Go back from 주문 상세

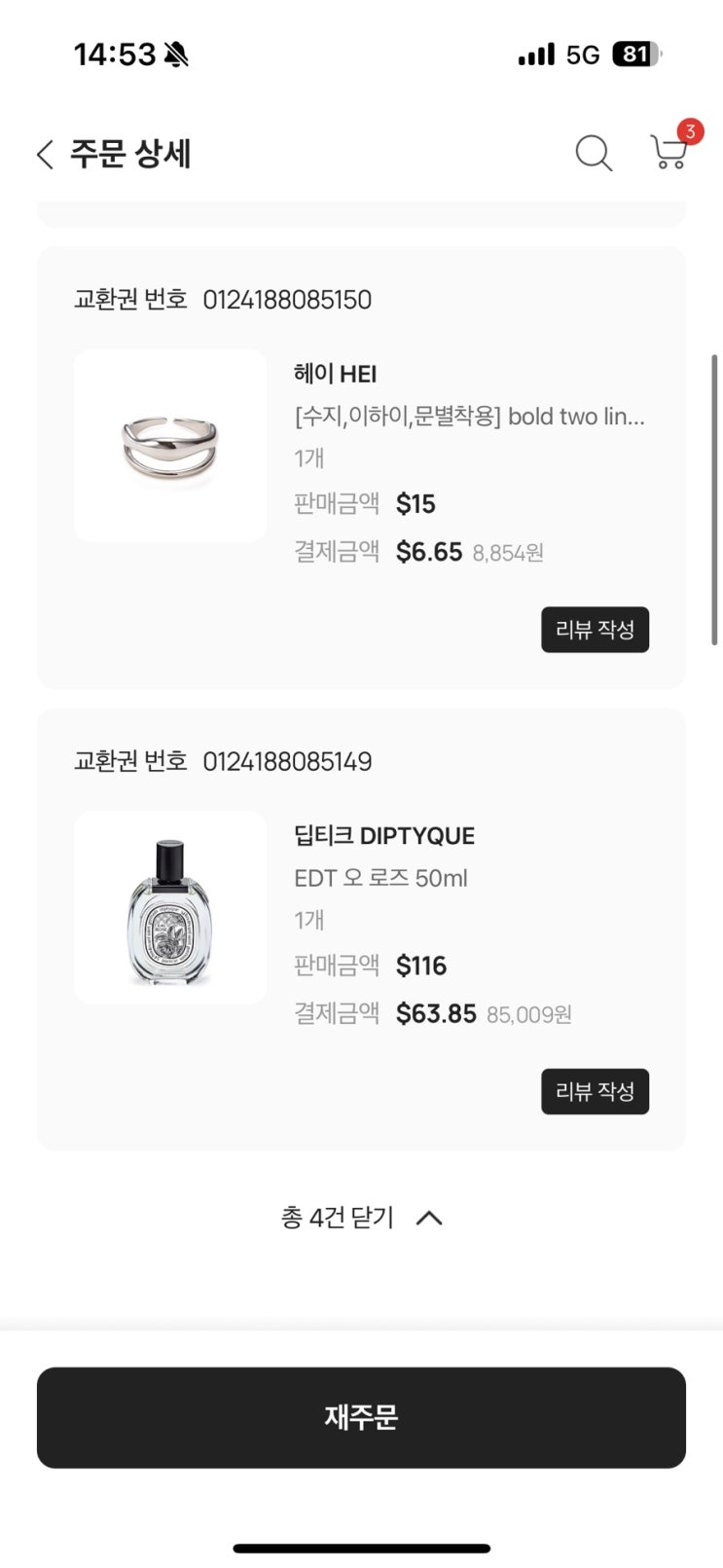(45, 155)
